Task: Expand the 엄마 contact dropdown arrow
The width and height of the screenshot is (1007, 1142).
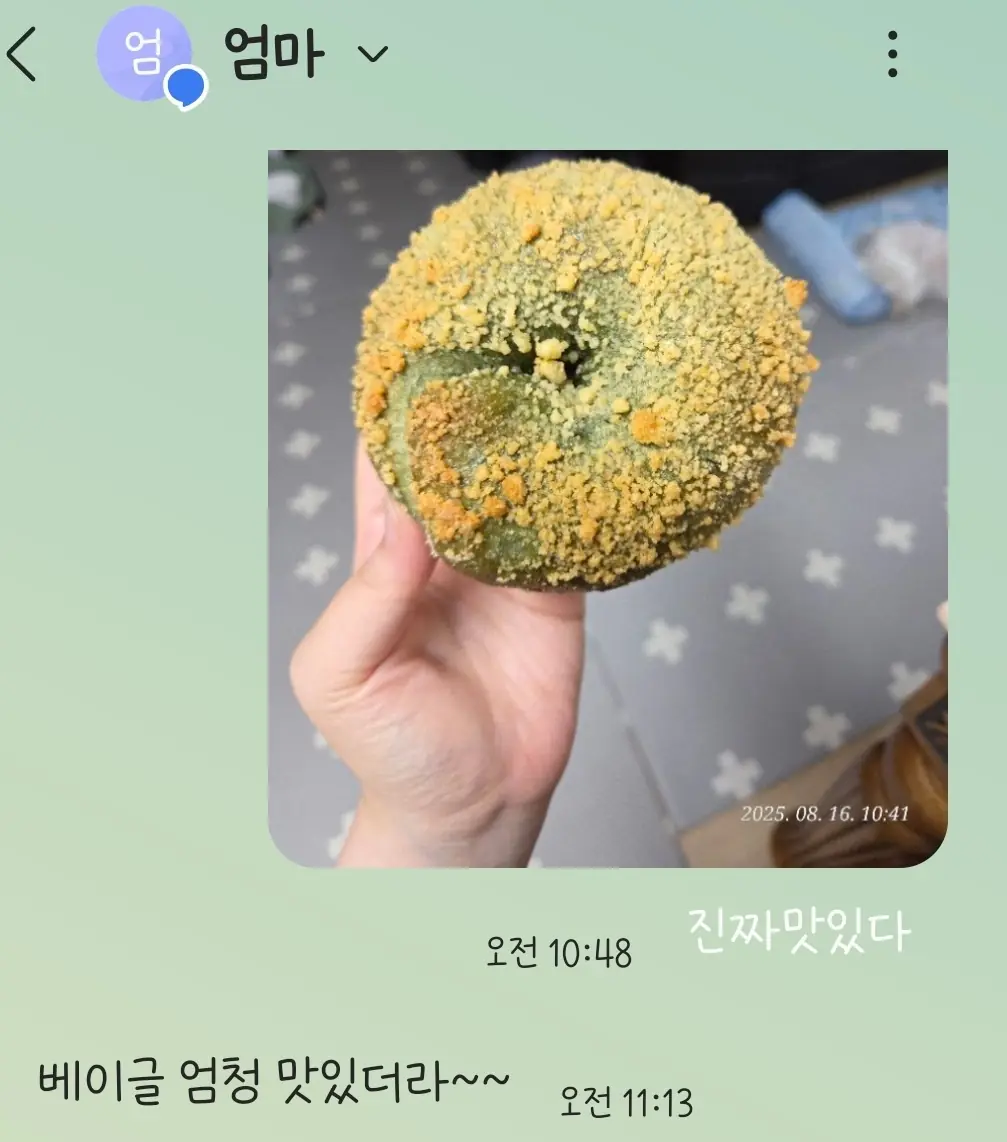Action: pos(373,54)
